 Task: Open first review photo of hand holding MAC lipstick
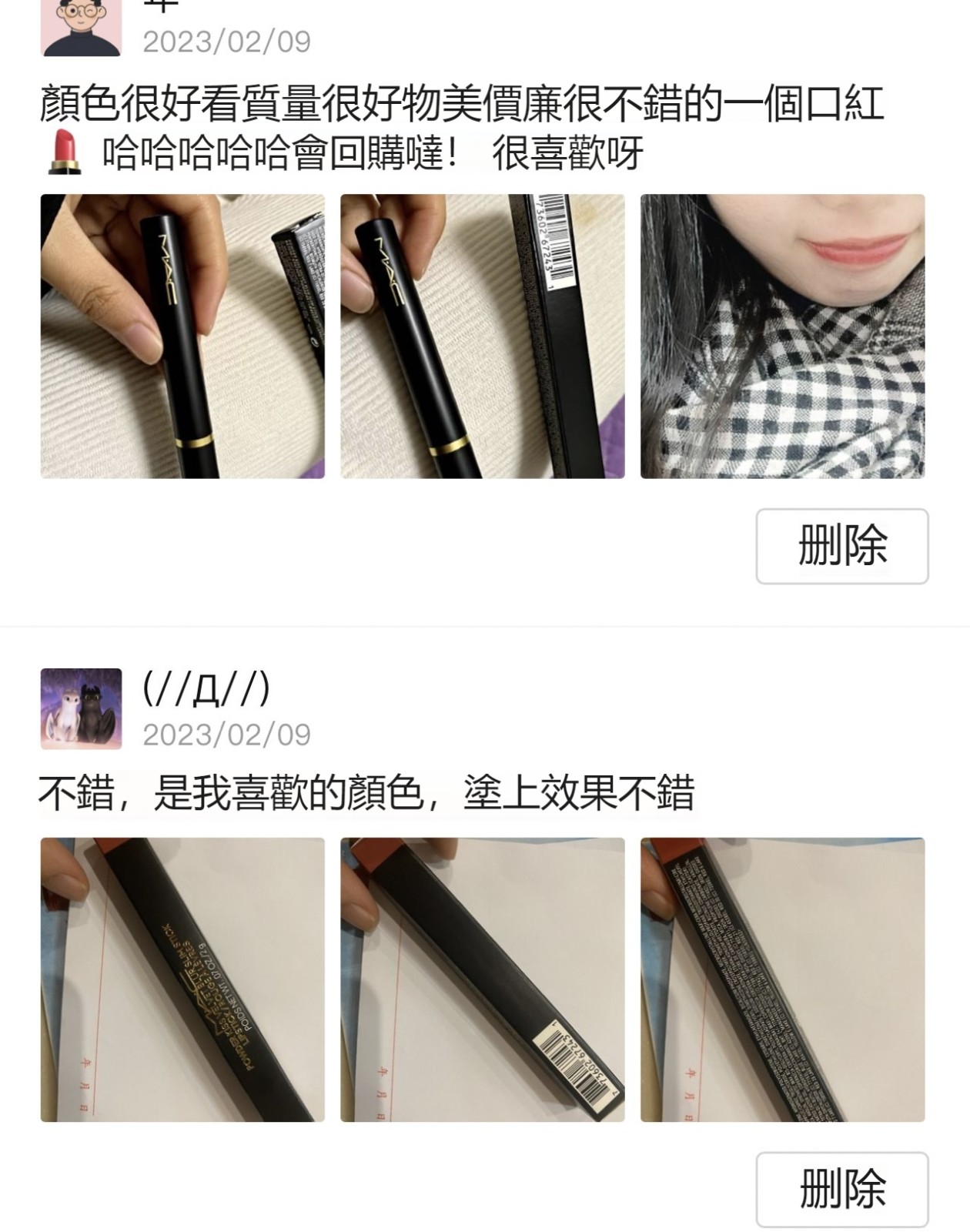[x=182, y=336]
